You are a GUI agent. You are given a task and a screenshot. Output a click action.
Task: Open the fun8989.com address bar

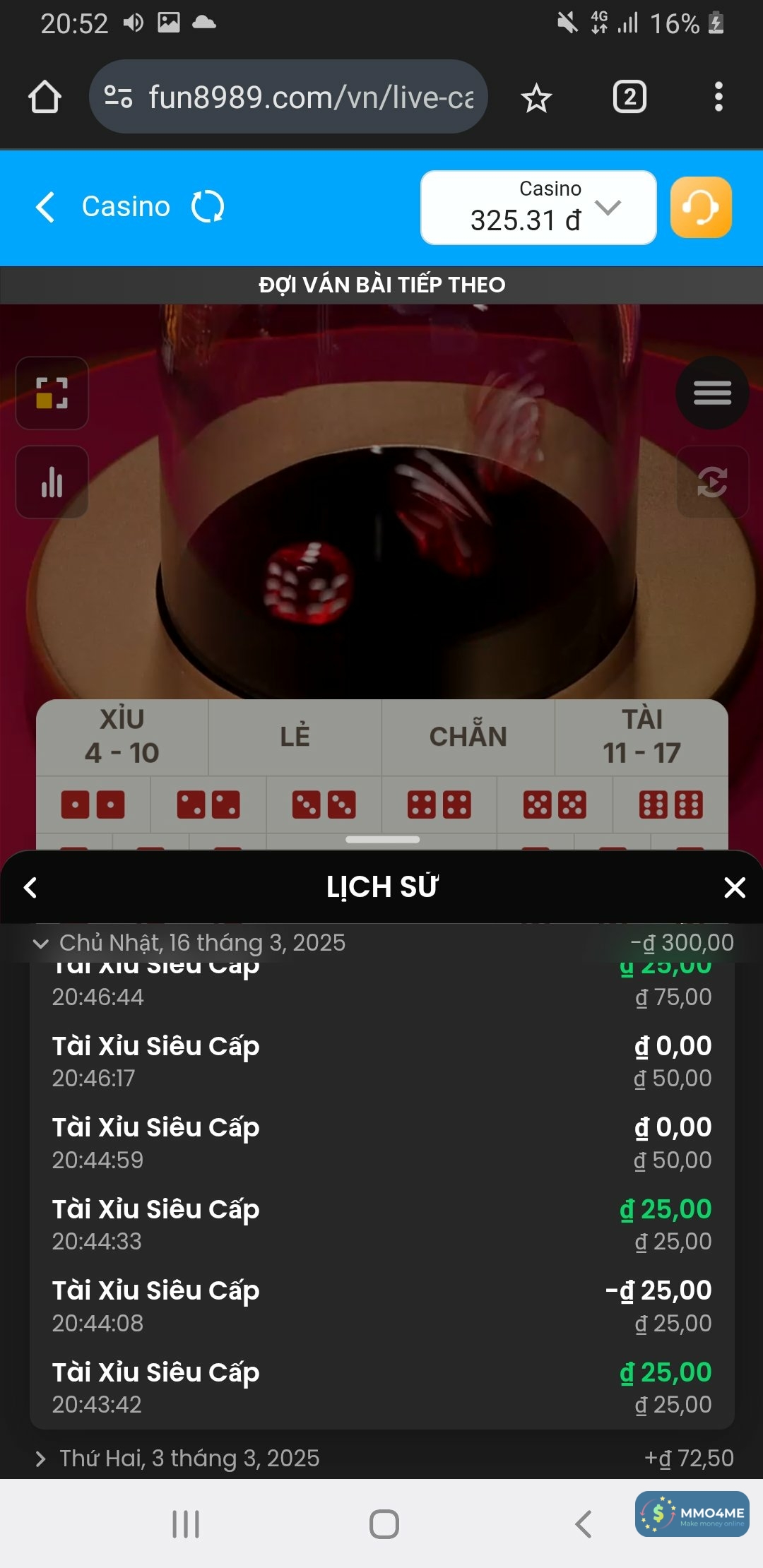pos(288,97)
